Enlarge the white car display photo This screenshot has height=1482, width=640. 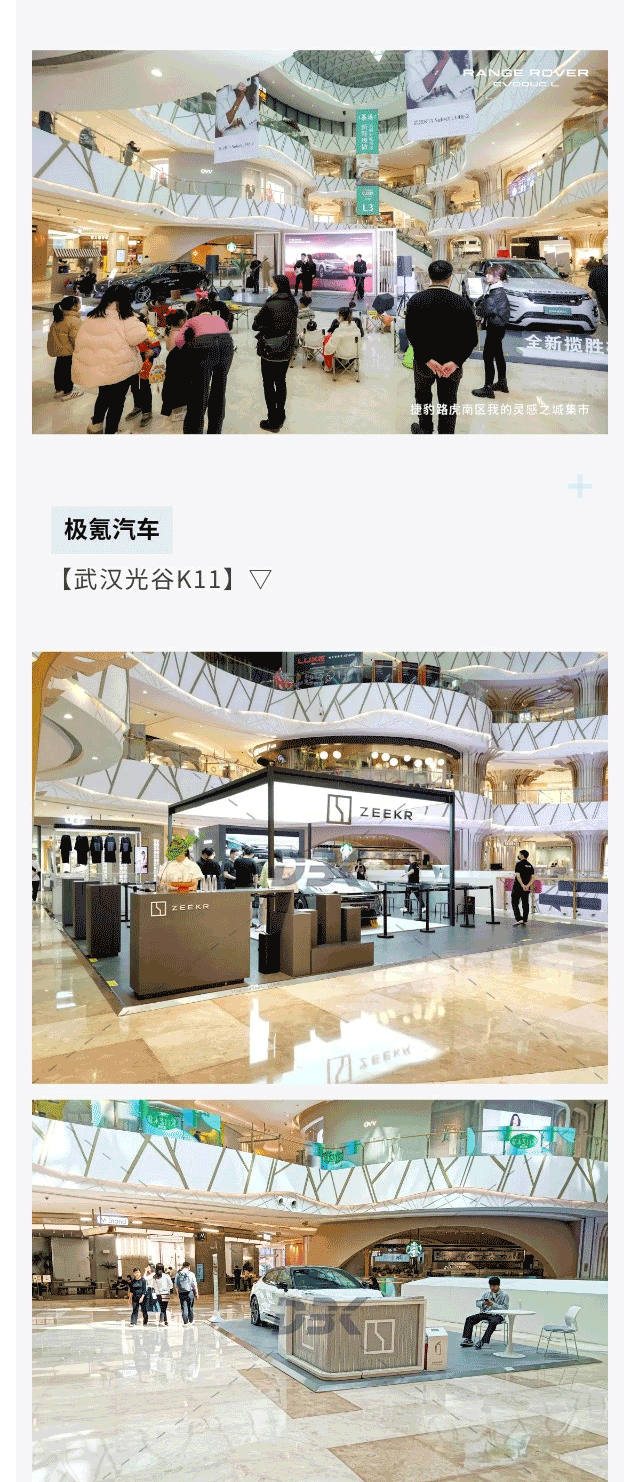[x=320, y=1290]
